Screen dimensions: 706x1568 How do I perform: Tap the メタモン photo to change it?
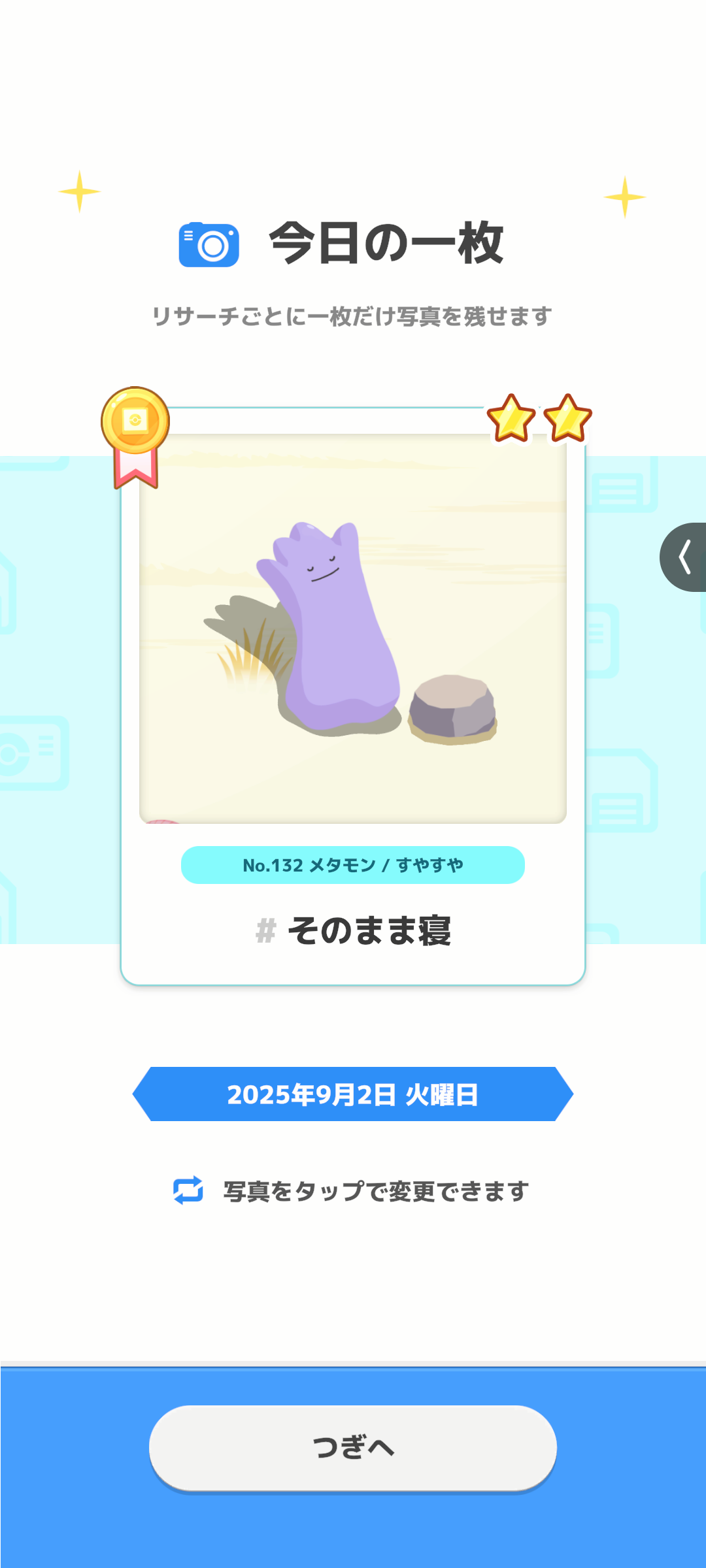click(353, 629)
